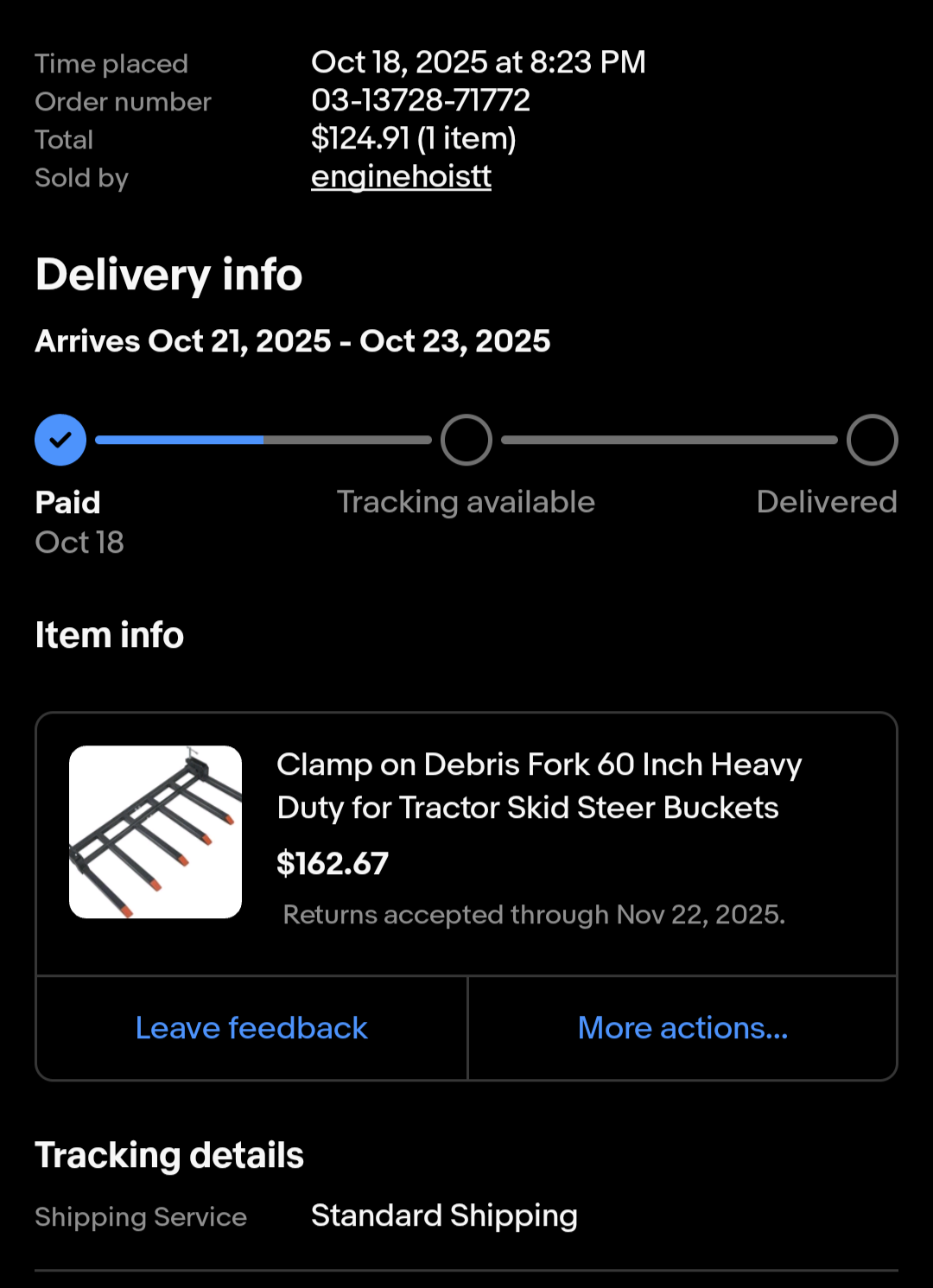Tap Leave feedback button
Image resolution: width=933 pixels, height=1288 pixels.
point(251,1028)
